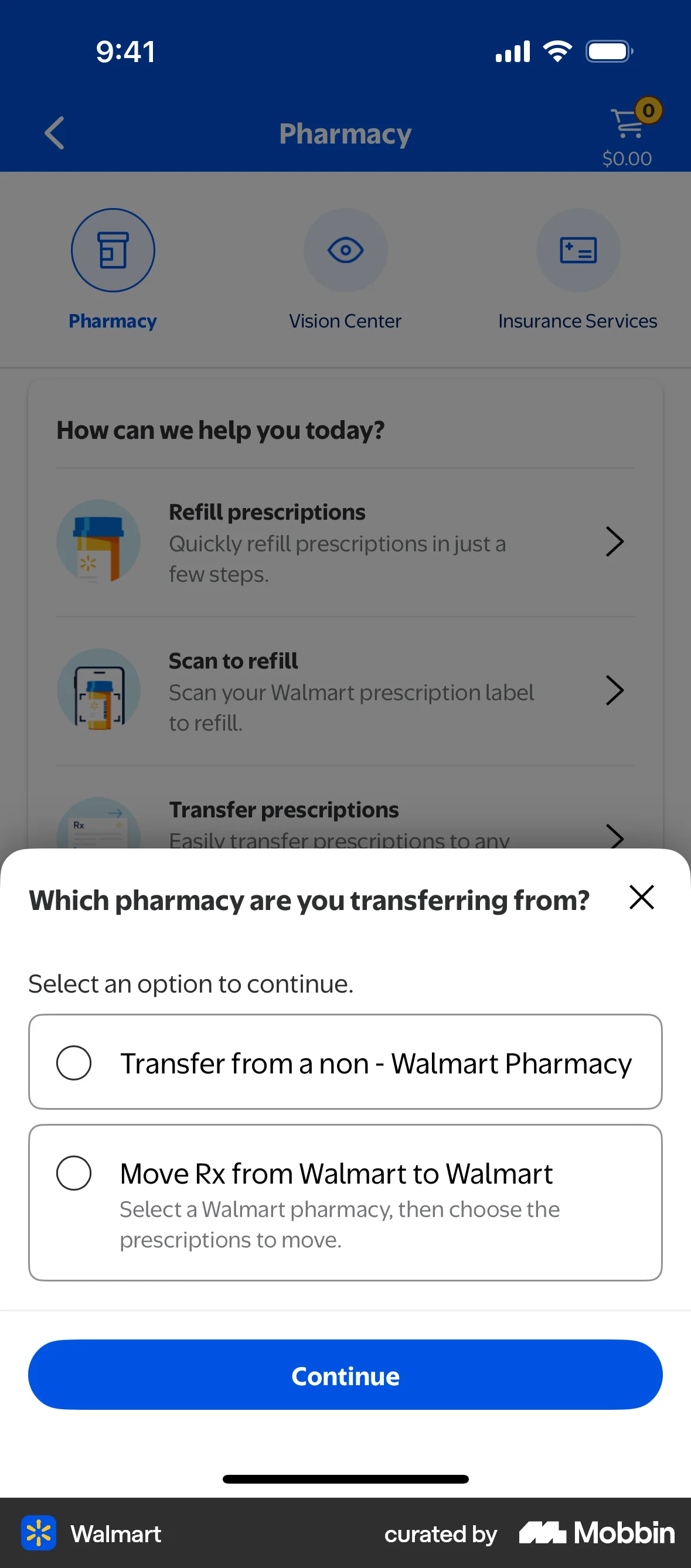Dismiss the transfer dialog with the X
Image resolution: width=691 pixels, height=1568 pixels.
pyautogui.click(x=642, y=897)
